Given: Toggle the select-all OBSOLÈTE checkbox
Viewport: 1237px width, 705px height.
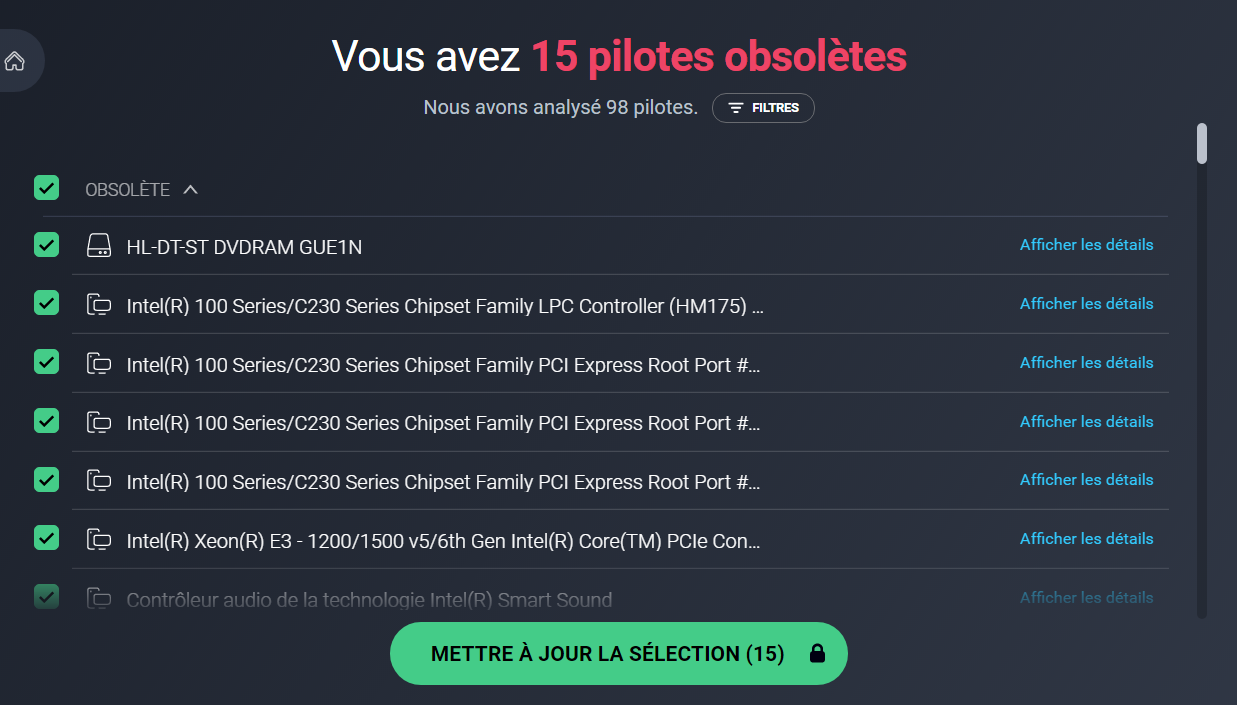Looking at the screenshot, I should tap(47, 188).
